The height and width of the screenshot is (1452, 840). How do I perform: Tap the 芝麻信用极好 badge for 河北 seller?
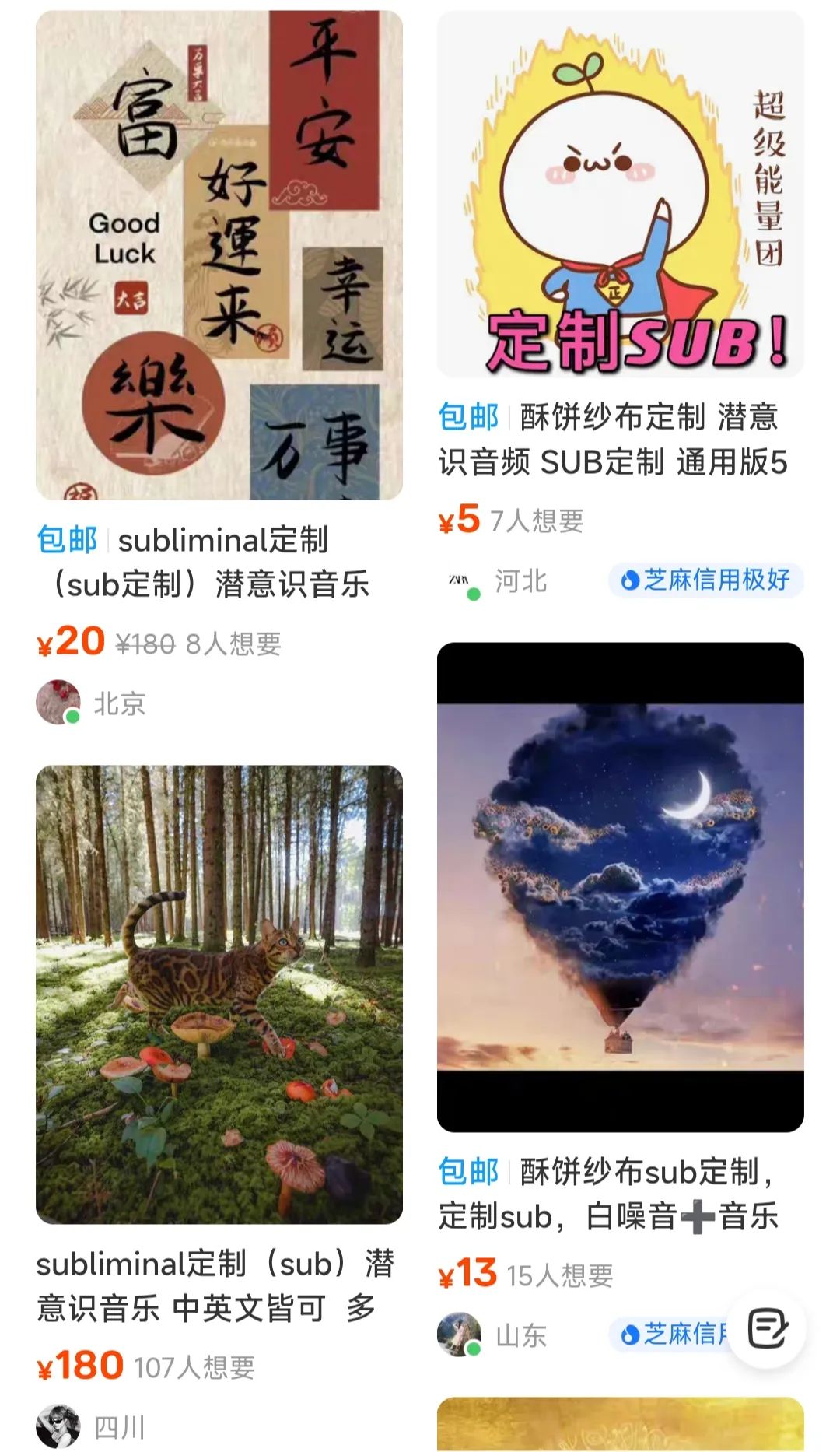(705, 580)
